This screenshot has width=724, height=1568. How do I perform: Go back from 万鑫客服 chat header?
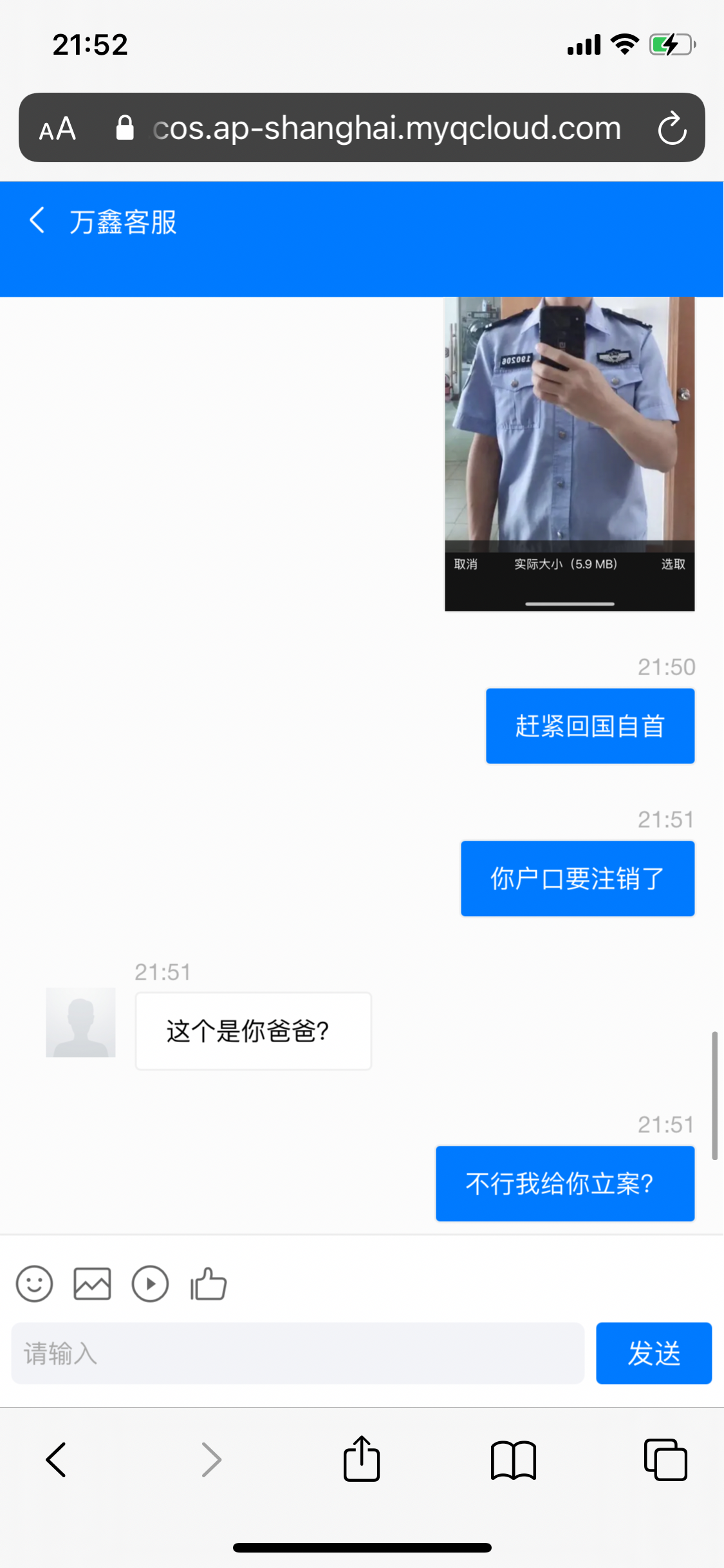[37, 221]
